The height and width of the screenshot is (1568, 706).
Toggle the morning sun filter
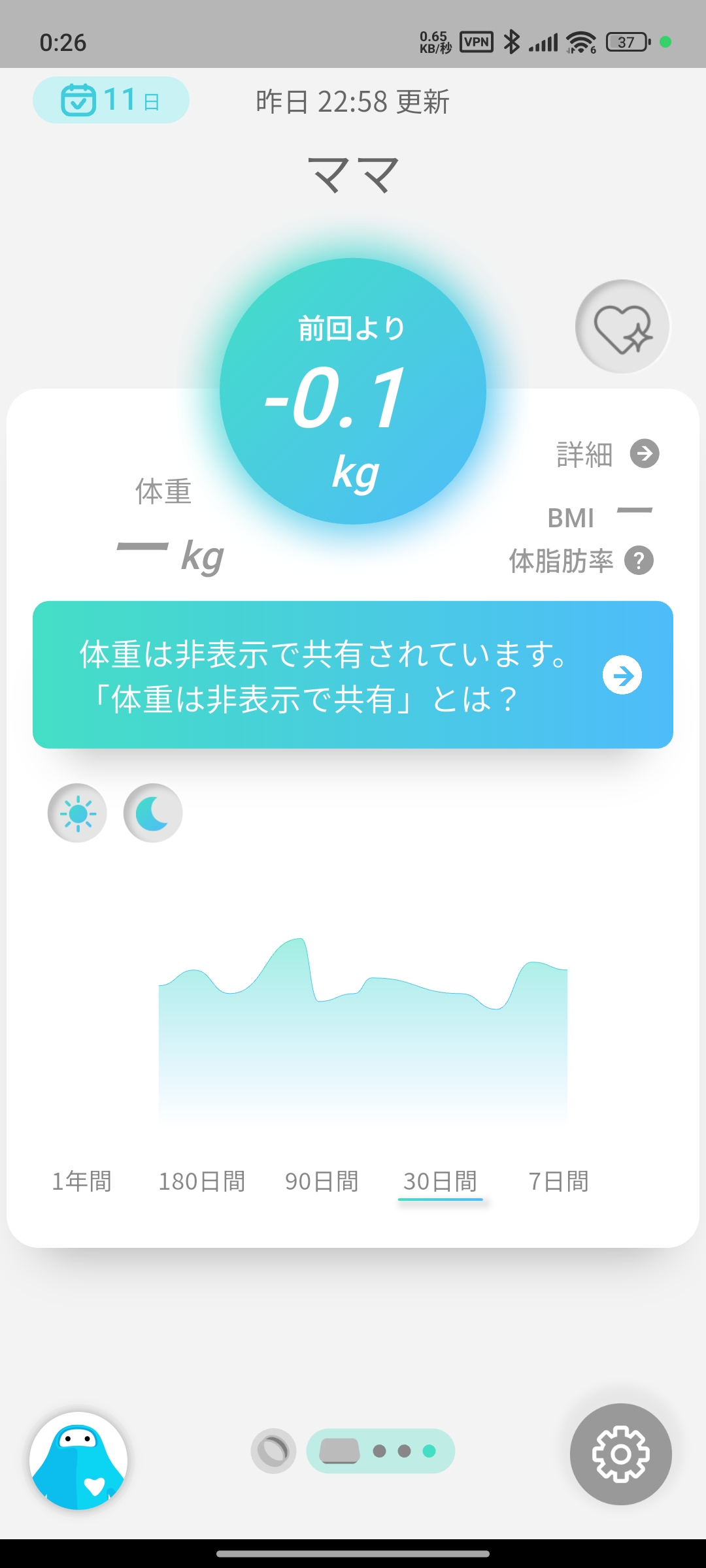click(77, 813)
